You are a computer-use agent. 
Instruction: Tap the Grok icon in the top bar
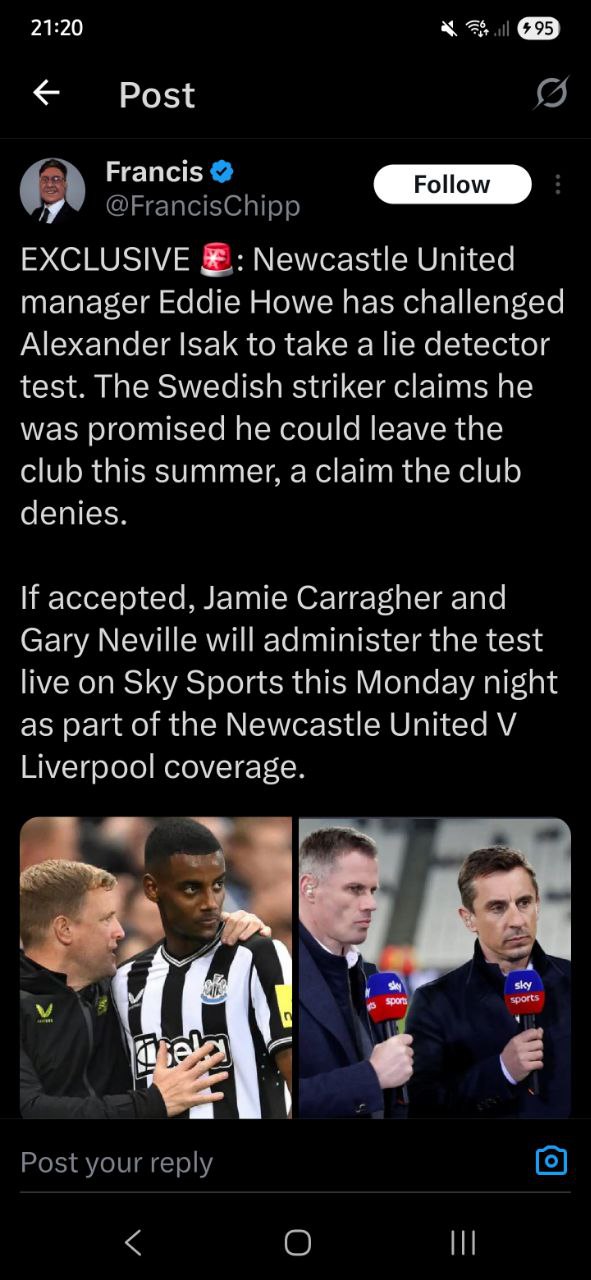click(x=551, y=93)
